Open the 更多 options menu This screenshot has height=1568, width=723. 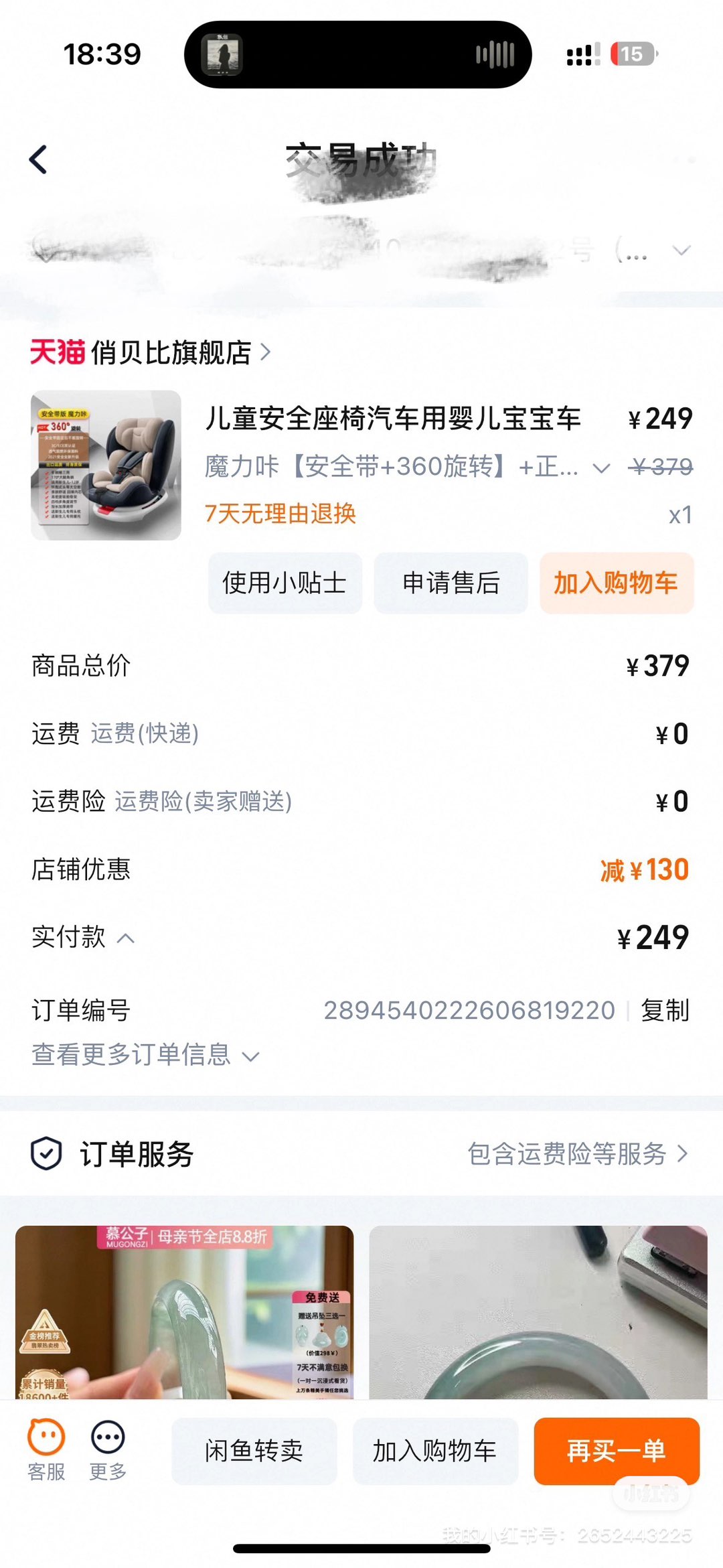point(108,1449)
